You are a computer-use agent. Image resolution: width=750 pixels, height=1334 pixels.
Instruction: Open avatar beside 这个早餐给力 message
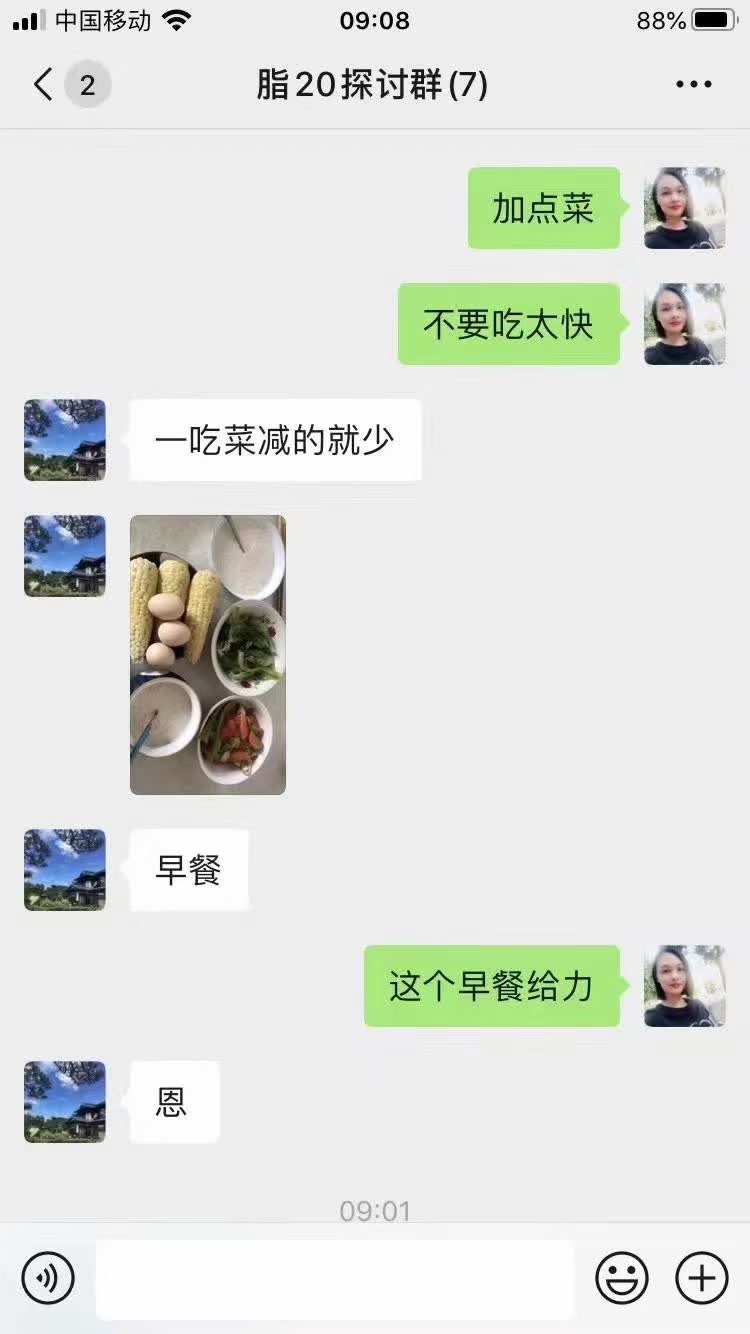coord(684,986)
